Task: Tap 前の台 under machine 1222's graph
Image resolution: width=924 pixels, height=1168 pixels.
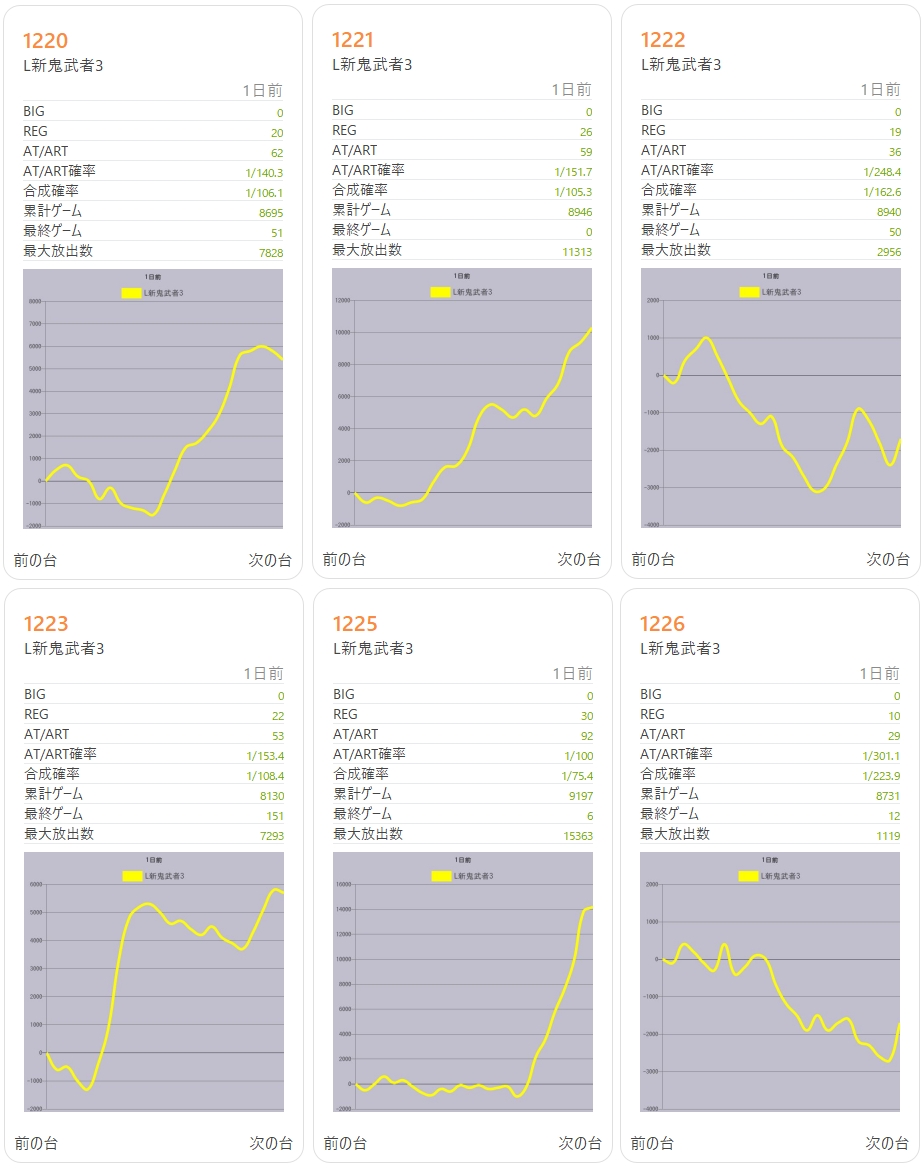Action: [653, 560]
